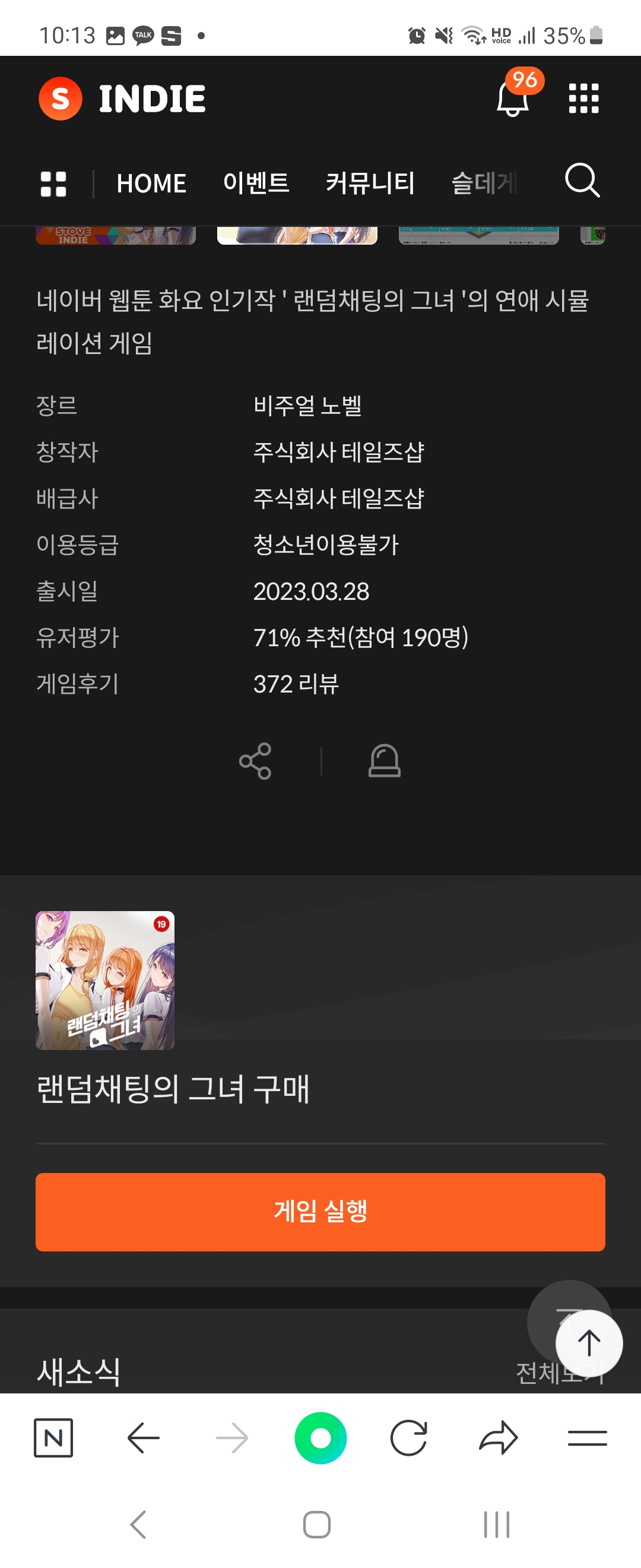This screenshot has width=641, height=1568.
Task: Launch the game with 게임 실행
Action: [x=320, y=1211]
